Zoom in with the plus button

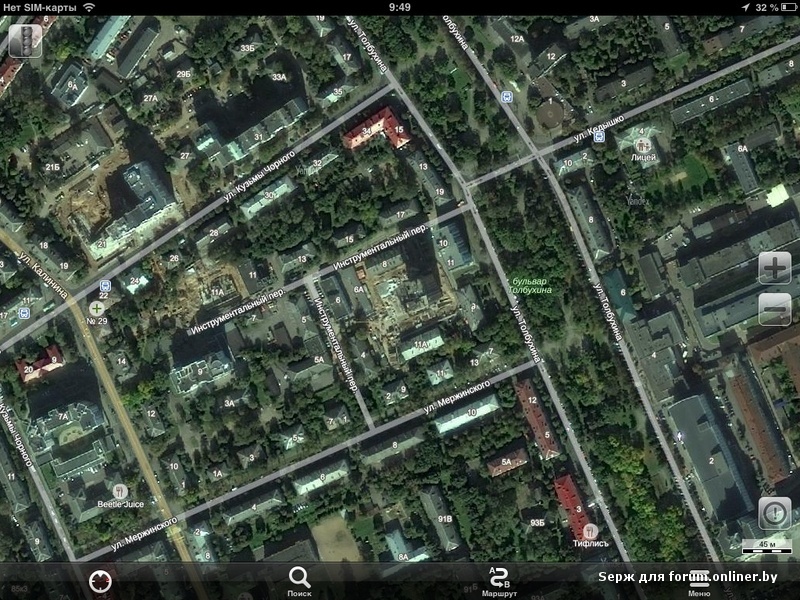(x=775, y=268)
